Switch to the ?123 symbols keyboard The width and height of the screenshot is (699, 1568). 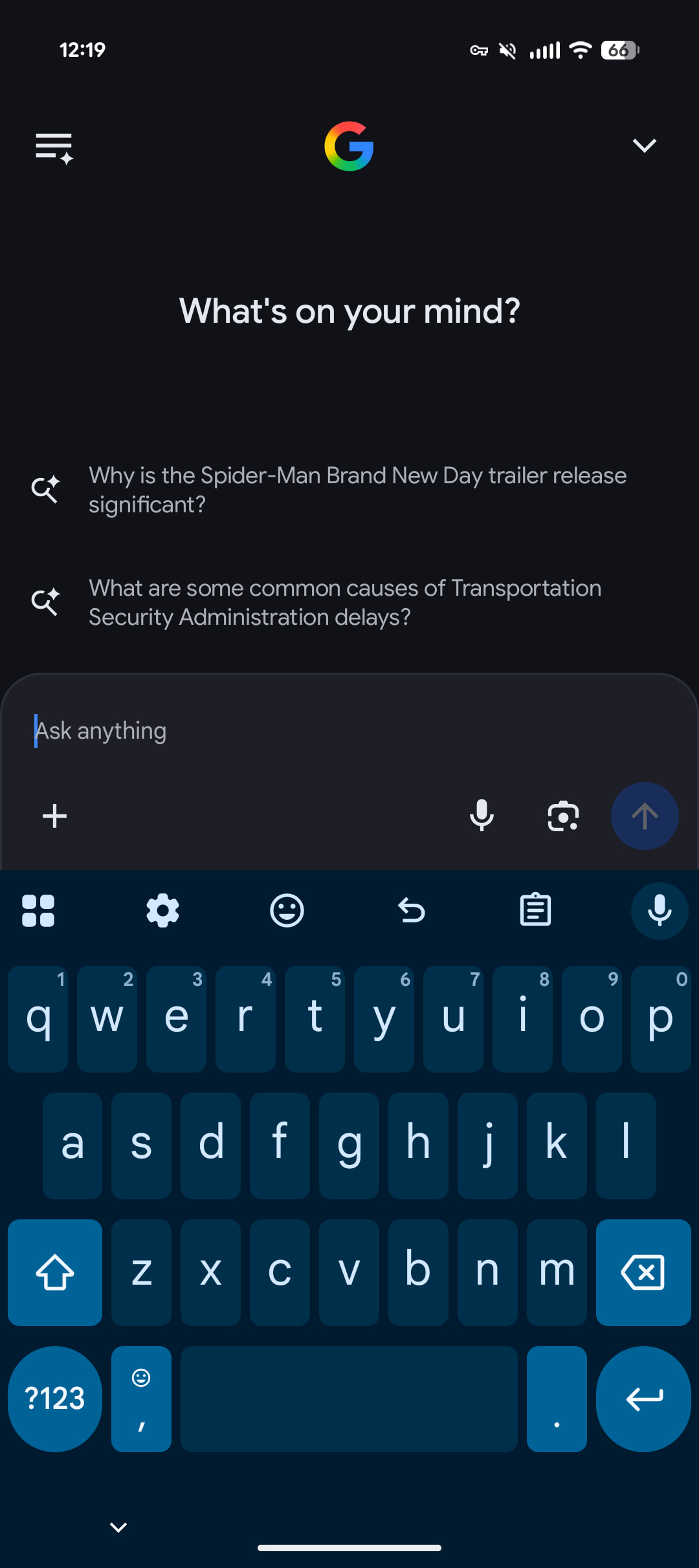pos(54,1399)
